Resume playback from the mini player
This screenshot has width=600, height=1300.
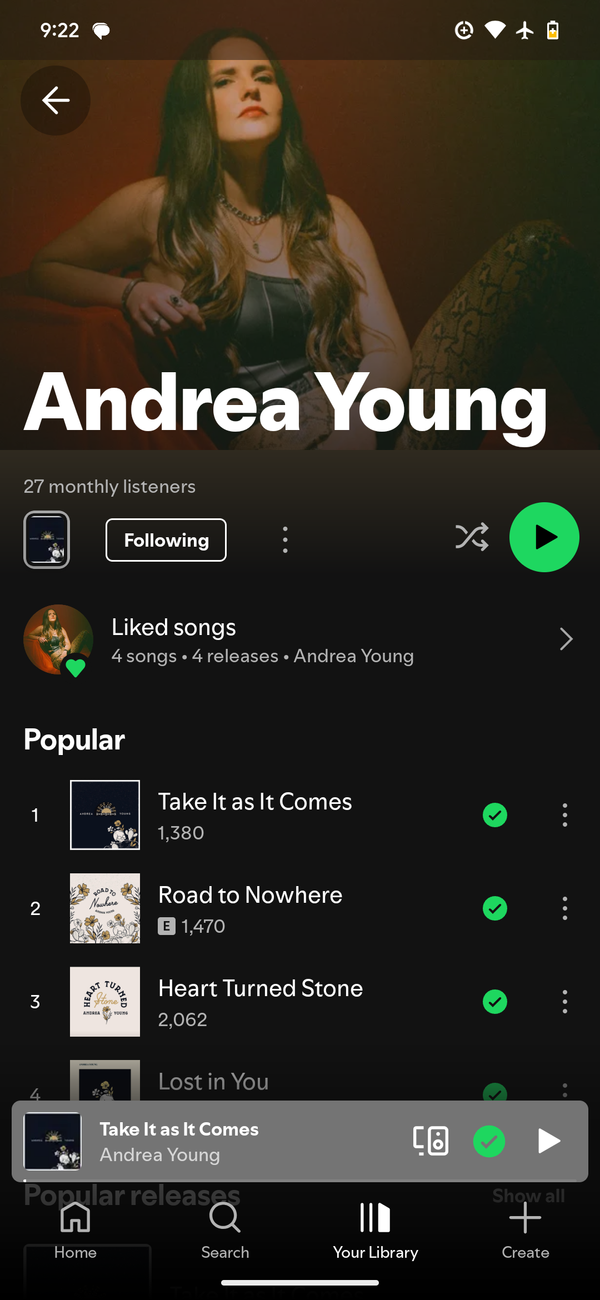[548, 1141]
